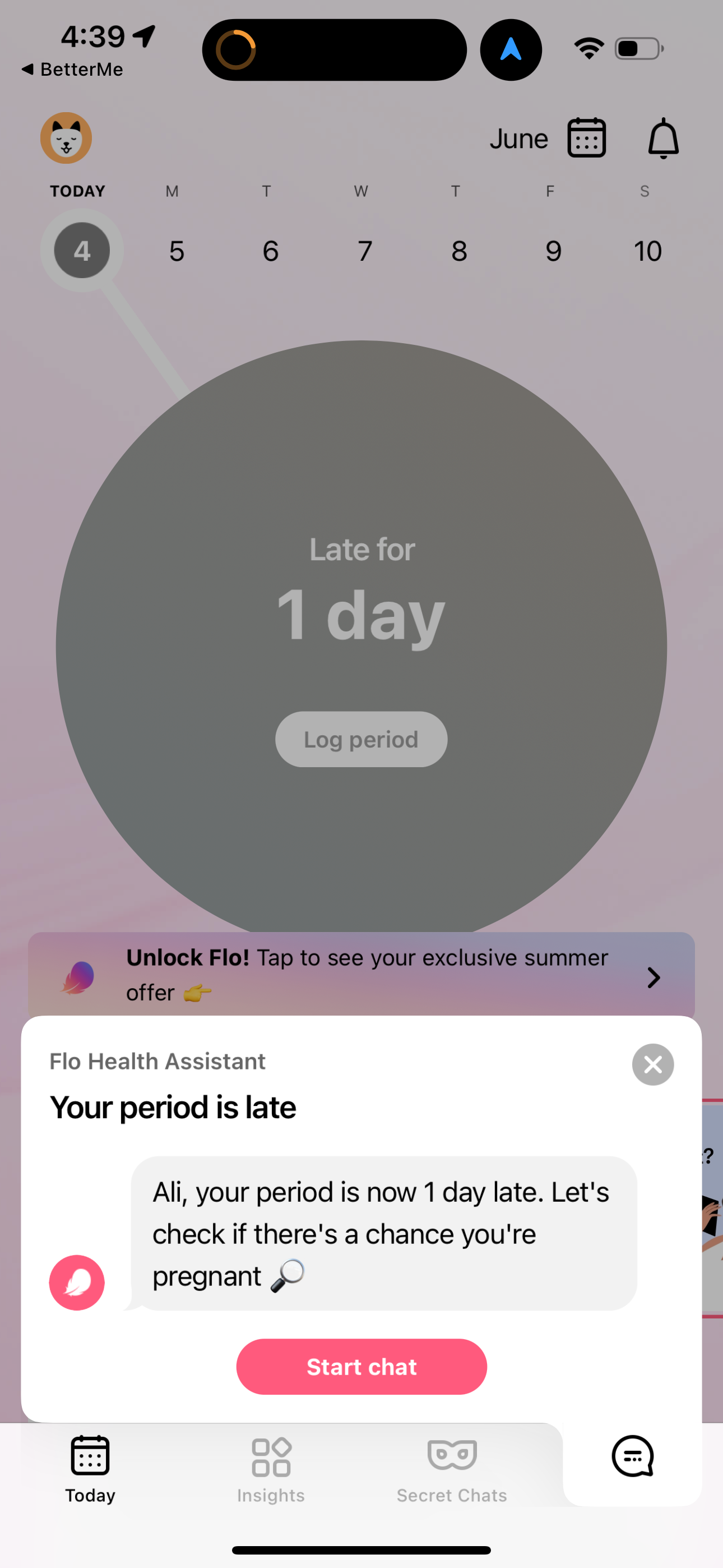
Task: Open the profile avatar icon
Action: tap(66, 139)
